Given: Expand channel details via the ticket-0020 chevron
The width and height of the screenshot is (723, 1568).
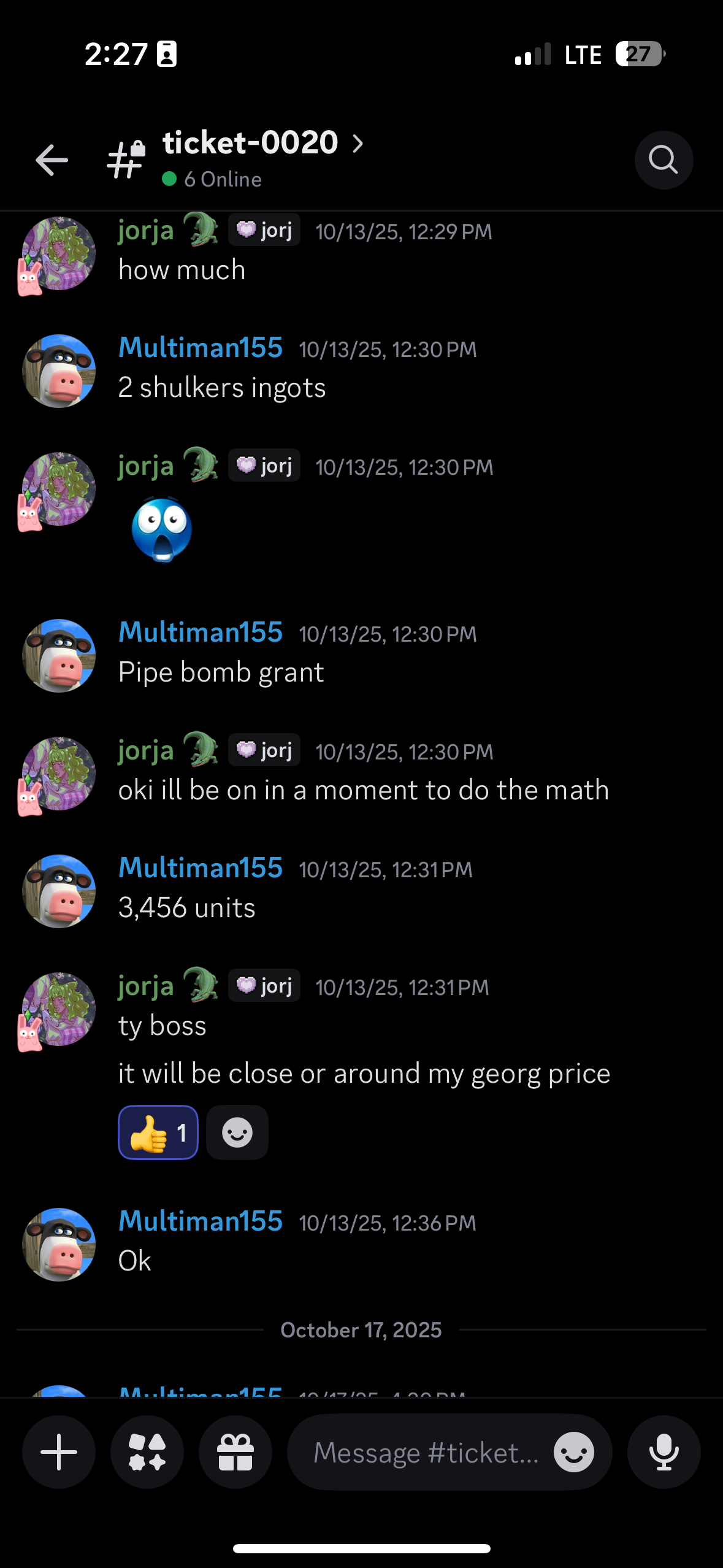Looking at the screenshot, I should pos(358,143).
